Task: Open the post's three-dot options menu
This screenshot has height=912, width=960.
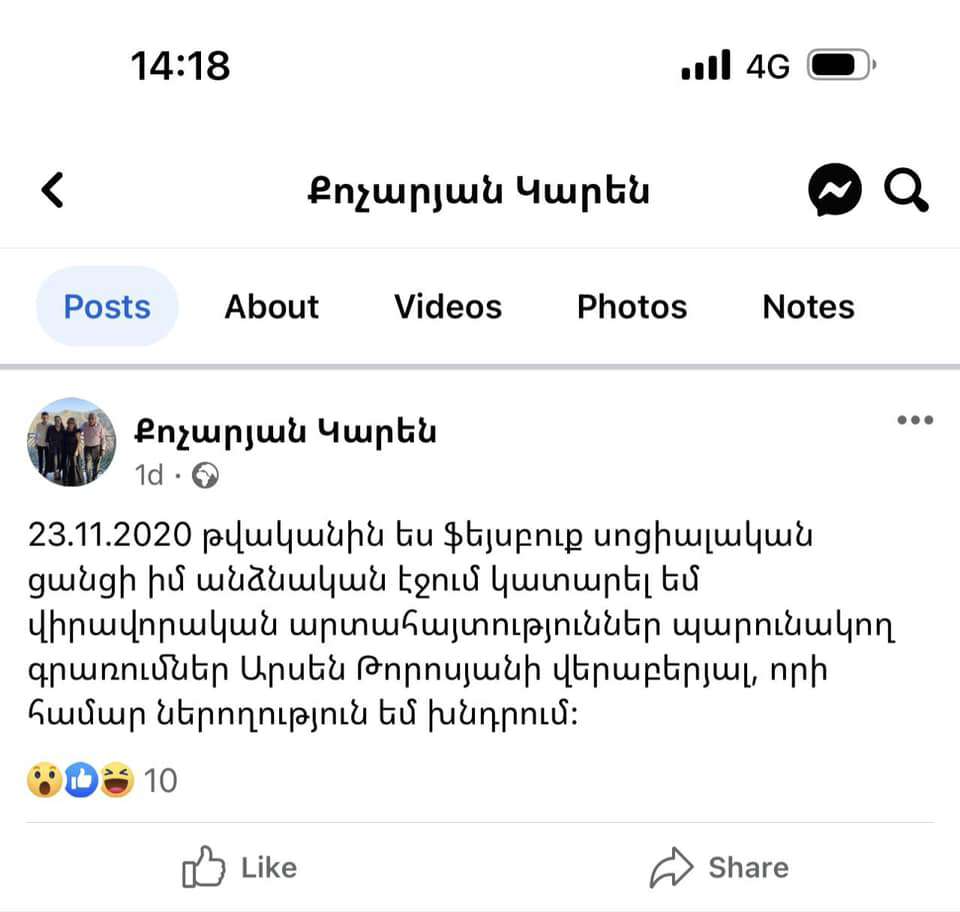Action: coord(914,421)
